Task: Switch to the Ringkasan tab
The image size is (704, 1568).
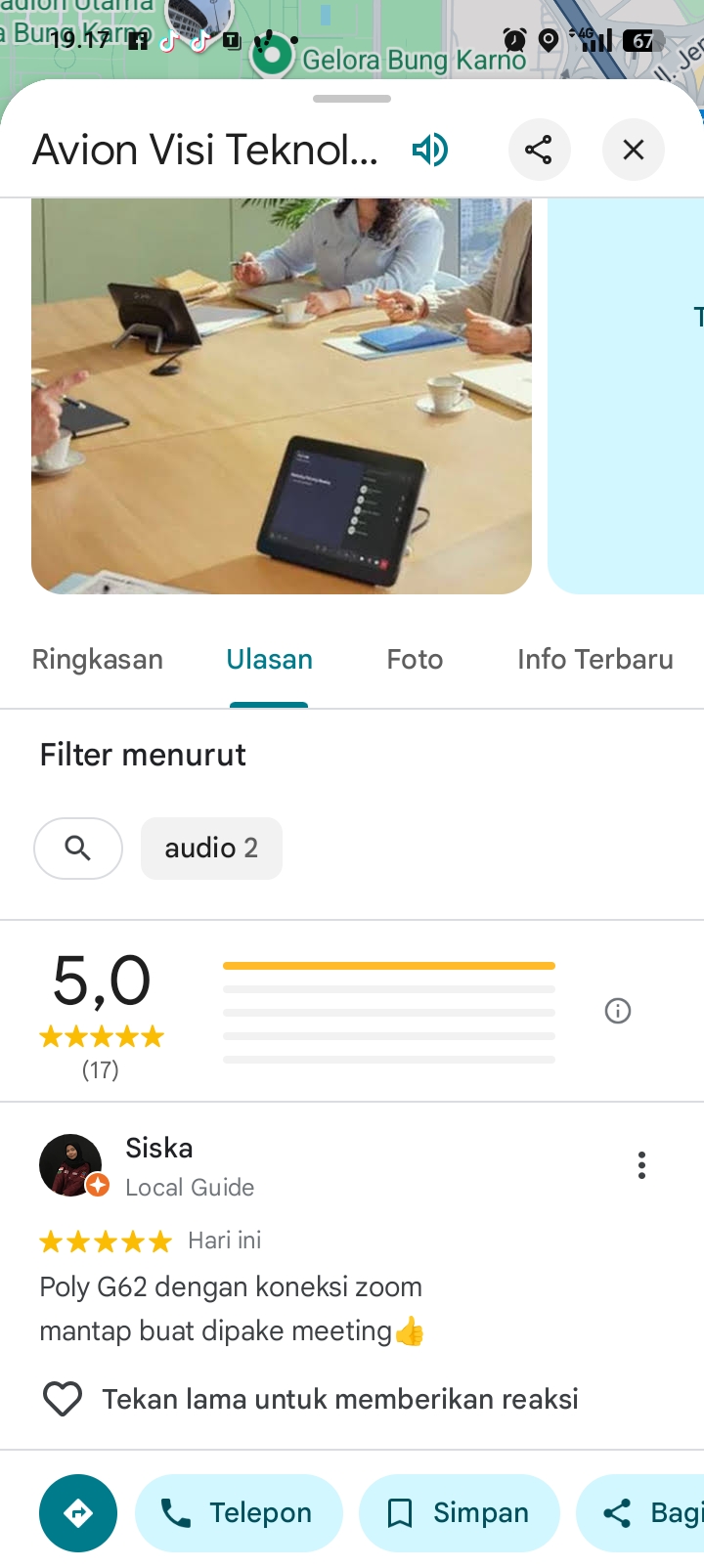Action: [x=98, y=660]
